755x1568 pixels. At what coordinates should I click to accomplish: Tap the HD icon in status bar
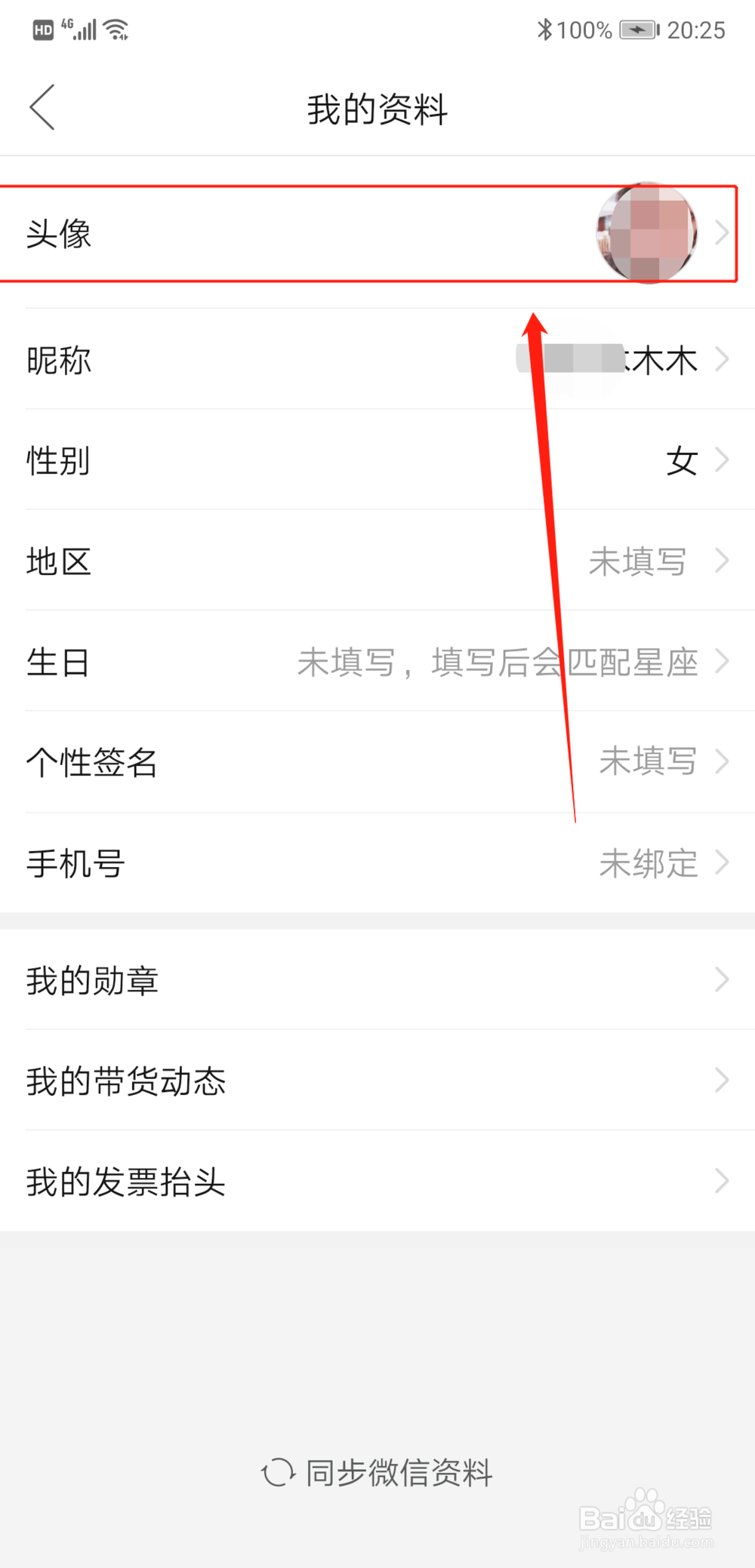click(x=42, y=29)
